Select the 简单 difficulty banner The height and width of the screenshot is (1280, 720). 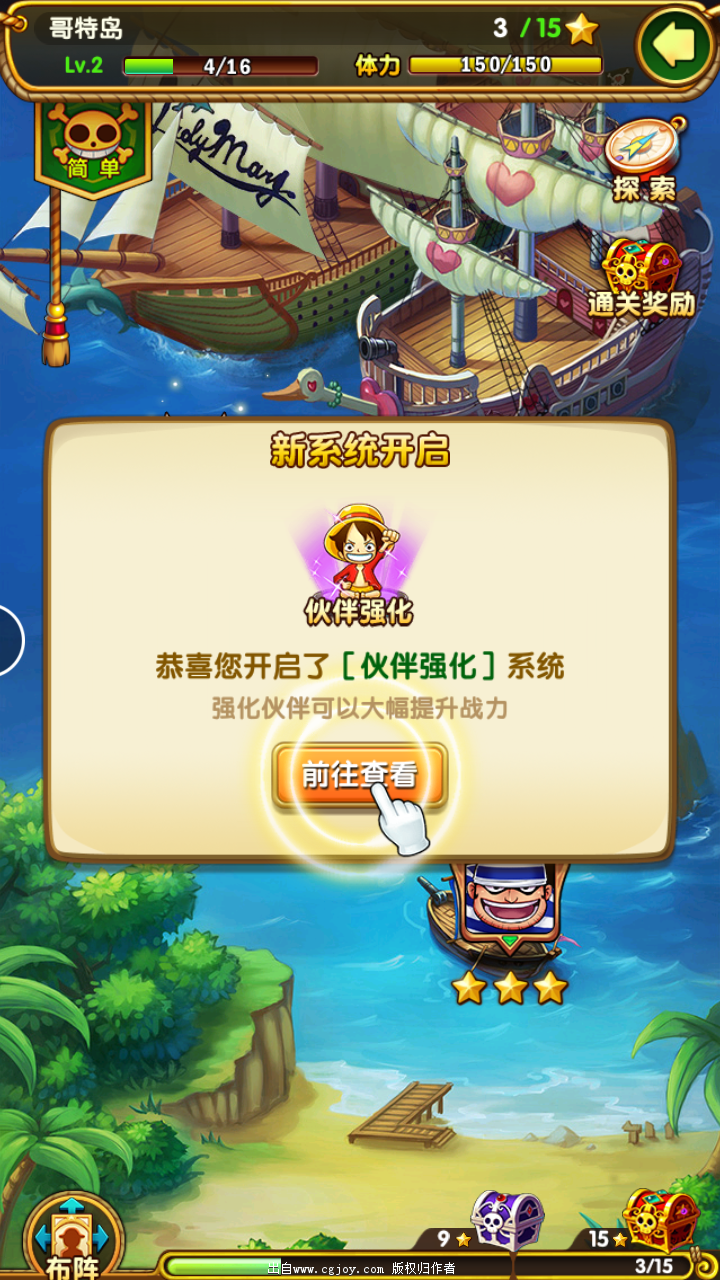click(94, 145)
